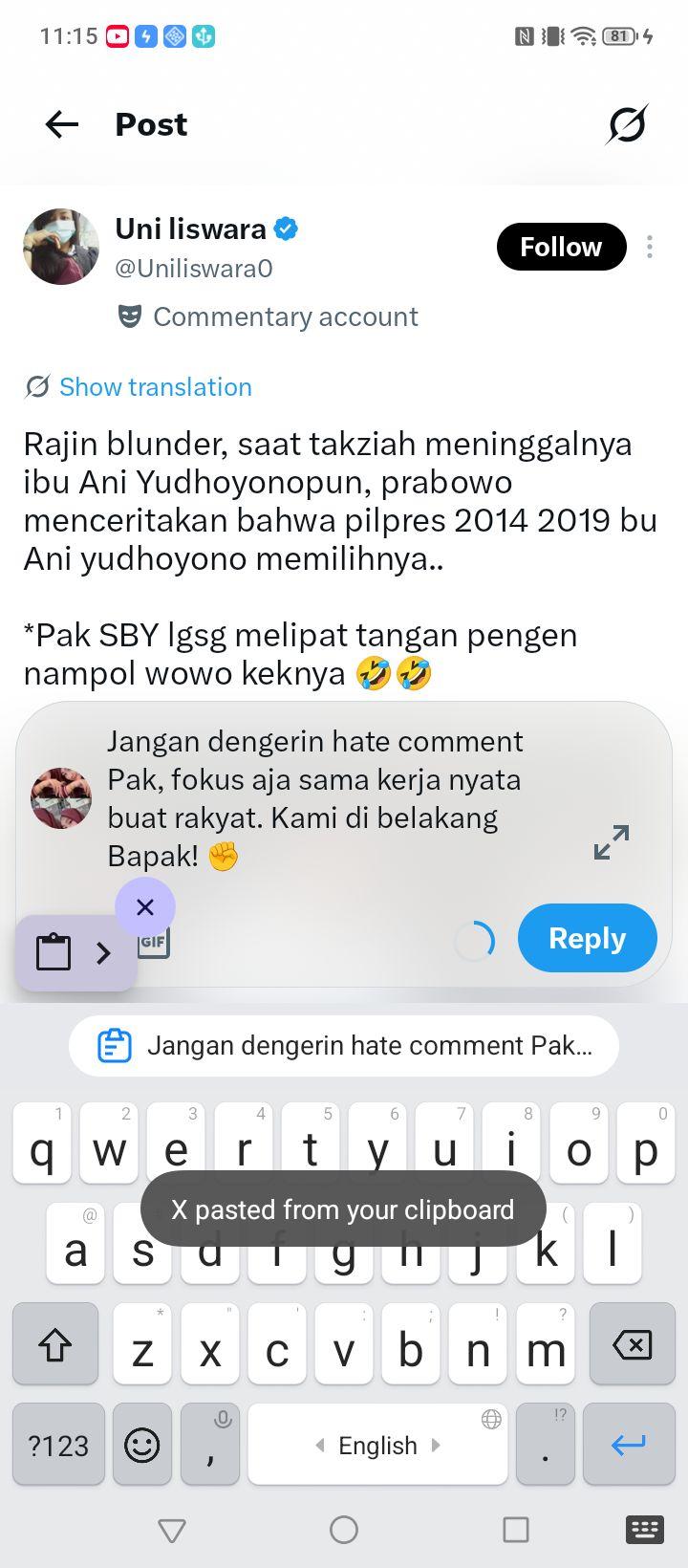Image resolution: width=688 pixels, height=1568 pixels.
Task: Add a GIF to the reply
Action: 154,944
